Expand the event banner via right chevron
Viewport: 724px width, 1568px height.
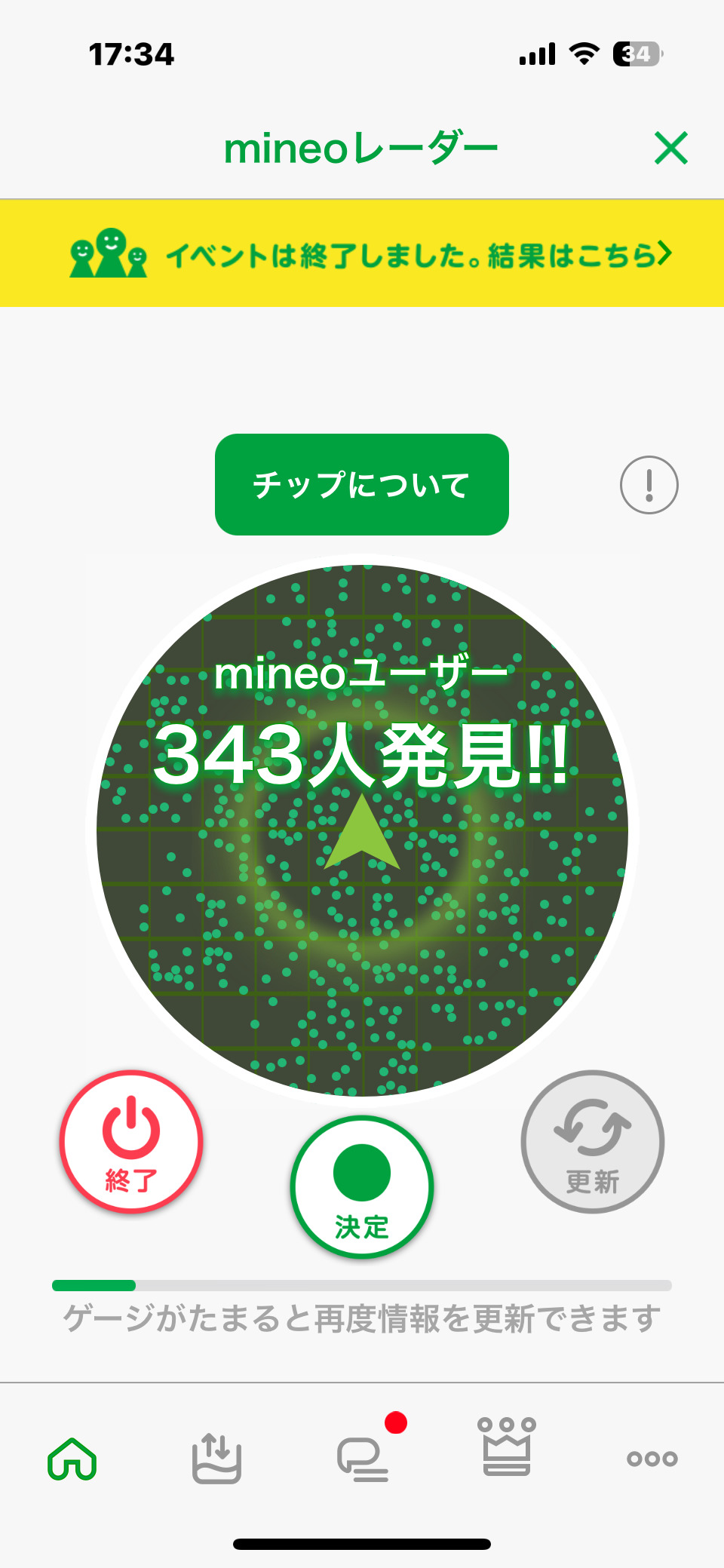coord(665,254)
